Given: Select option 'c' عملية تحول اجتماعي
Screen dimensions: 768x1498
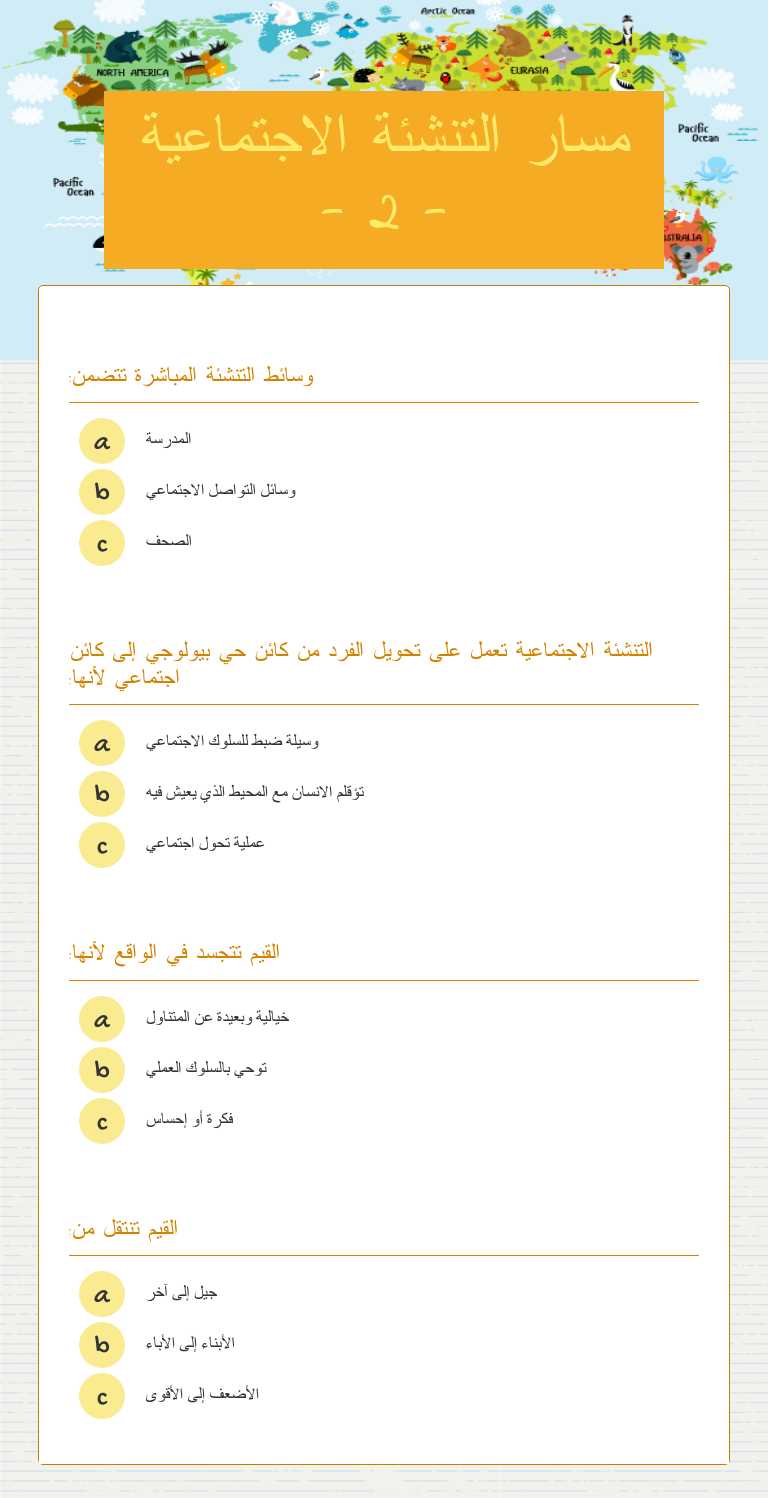Looking at the screenshot, I should click(101, 844).
